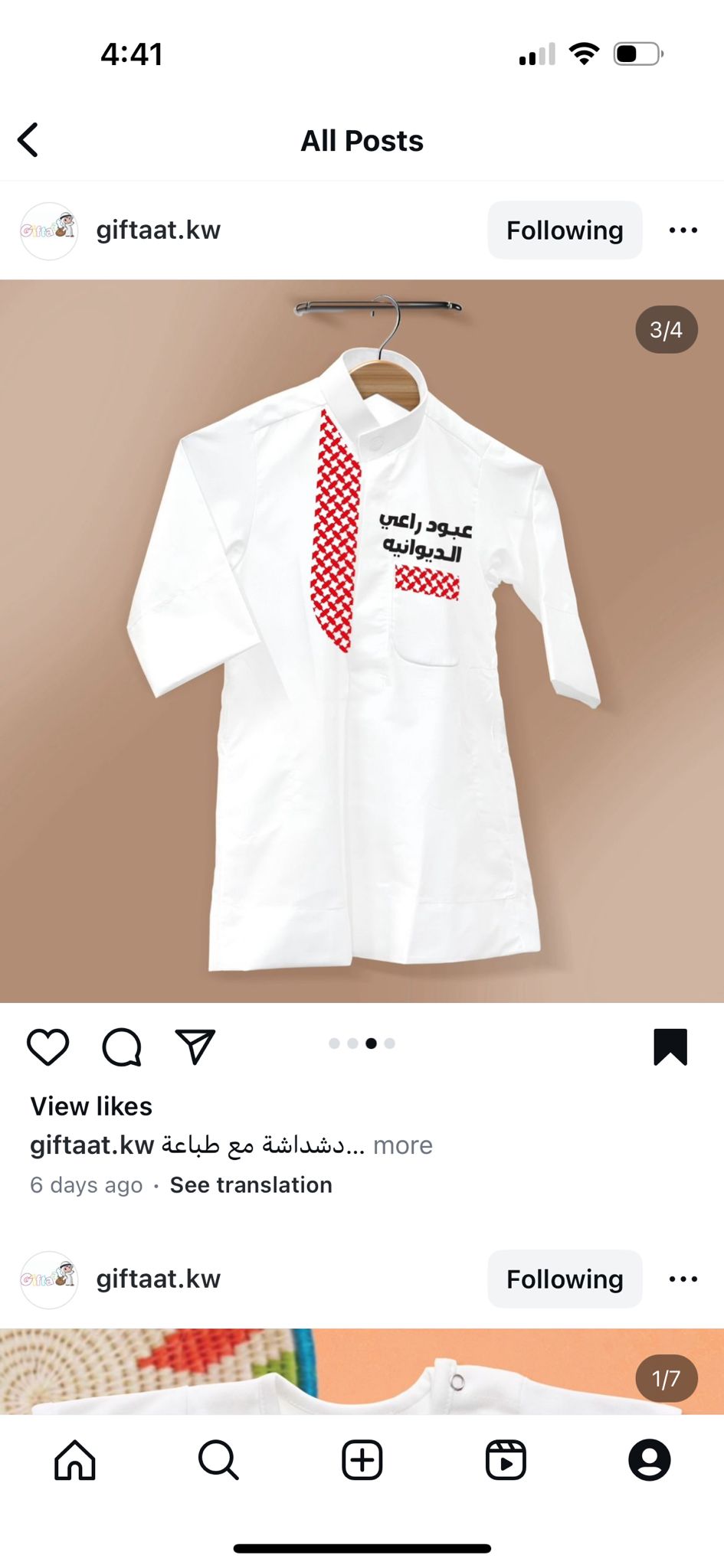Image resolution: width=724 pixels, height=1568 pixels.
Task: Open overflow menu of the 3/4 post
Action: coord(683,230)
